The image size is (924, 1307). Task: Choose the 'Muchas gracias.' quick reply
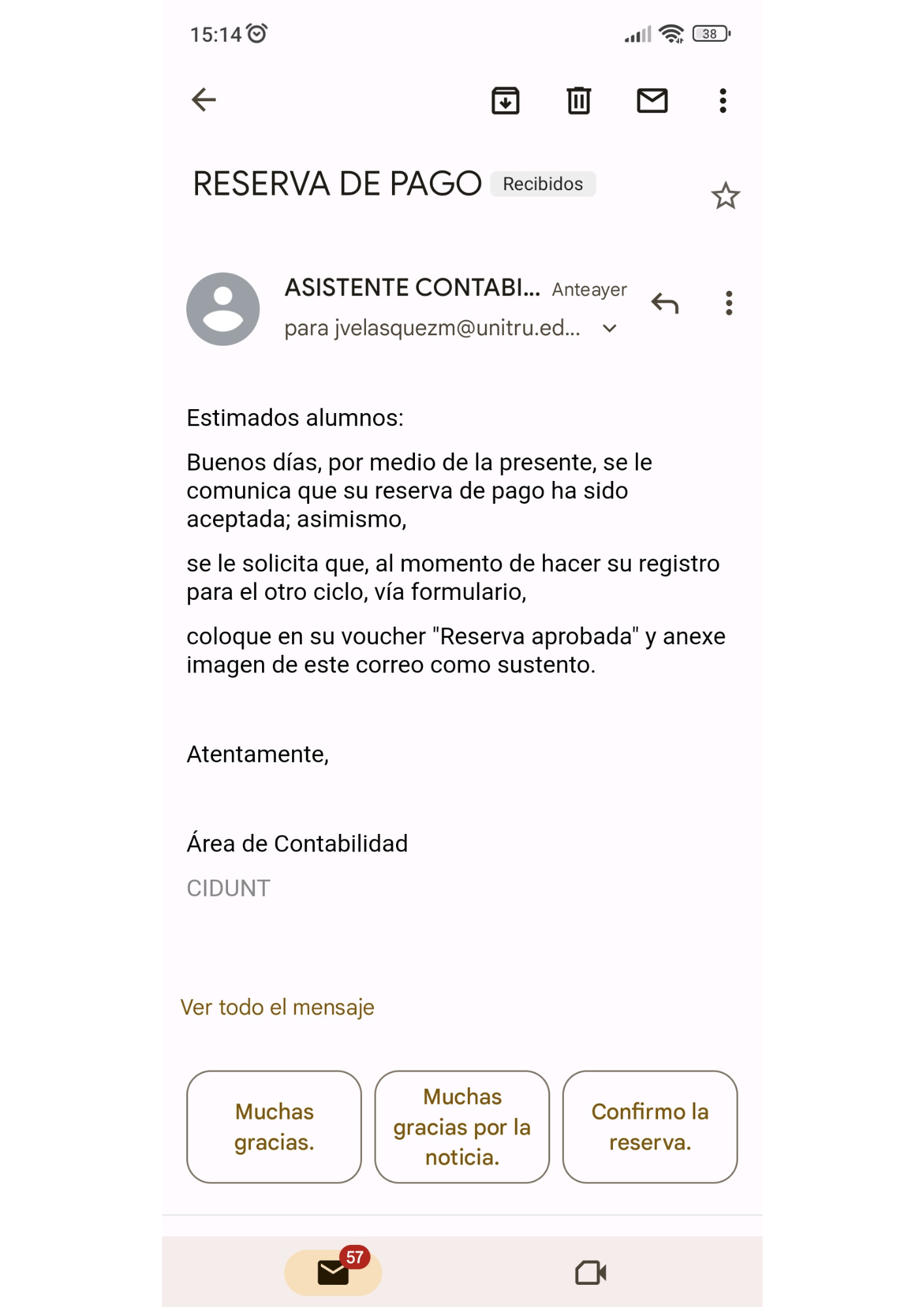pos(274,1127)
